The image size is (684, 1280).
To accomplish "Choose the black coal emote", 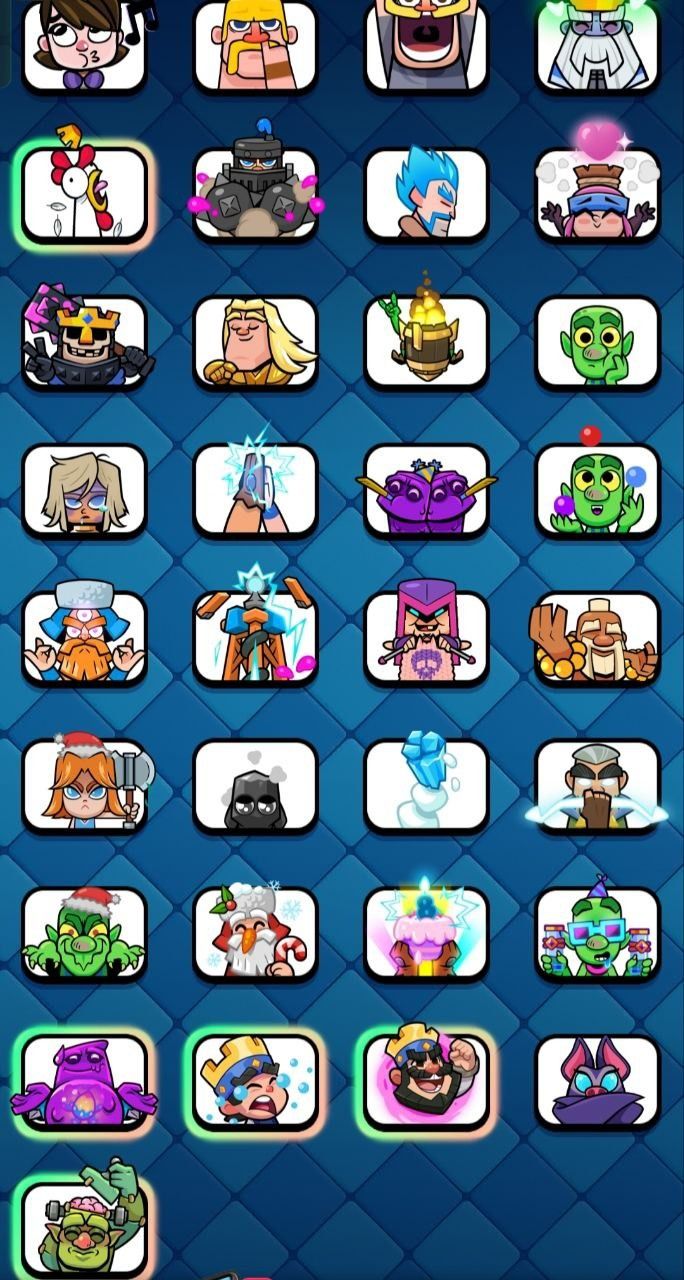I will (x=255, y=786).
